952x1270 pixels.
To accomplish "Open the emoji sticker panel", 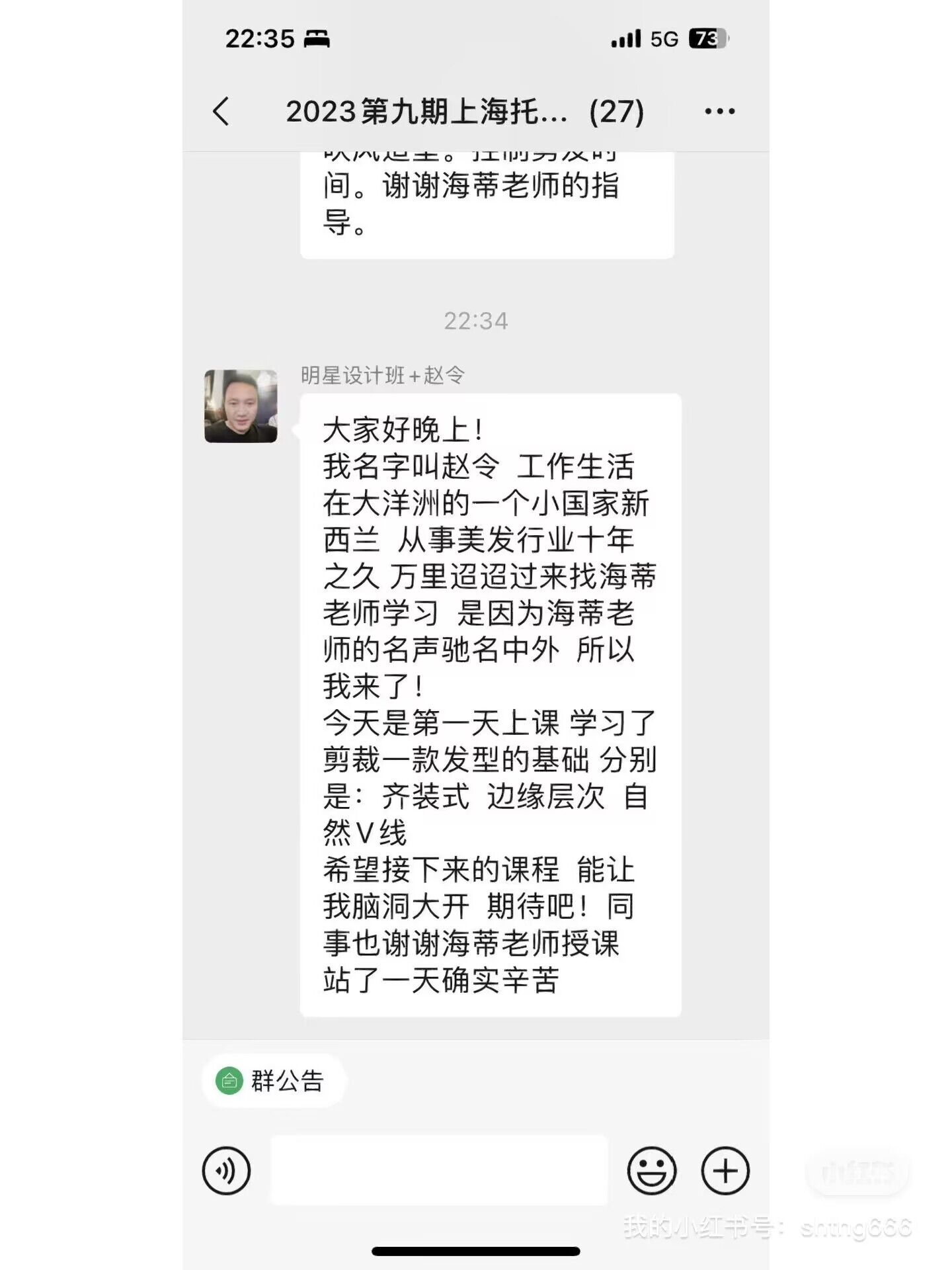I will point(651,1171).
